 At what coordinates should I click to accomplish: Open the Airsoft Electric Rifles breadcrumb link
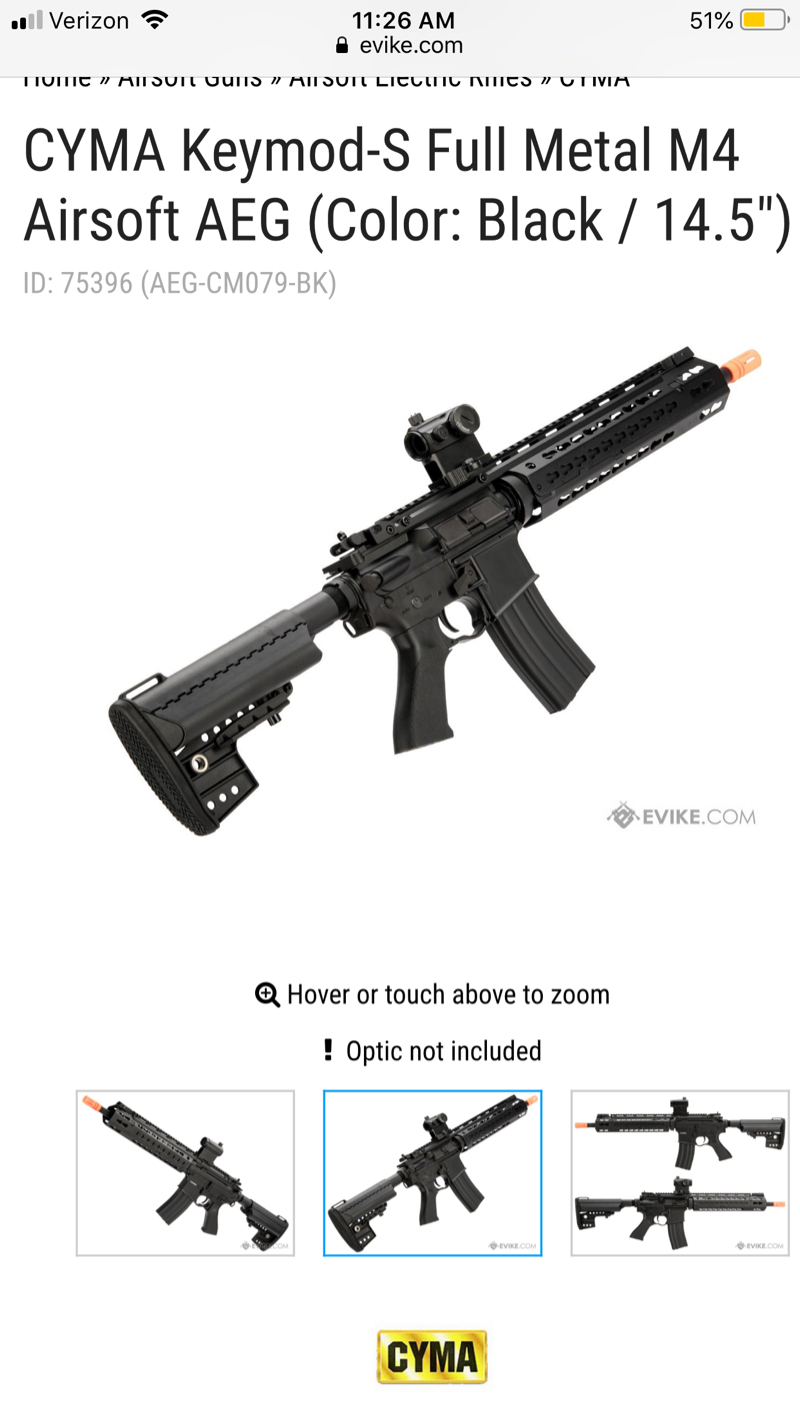pos(410,80)
